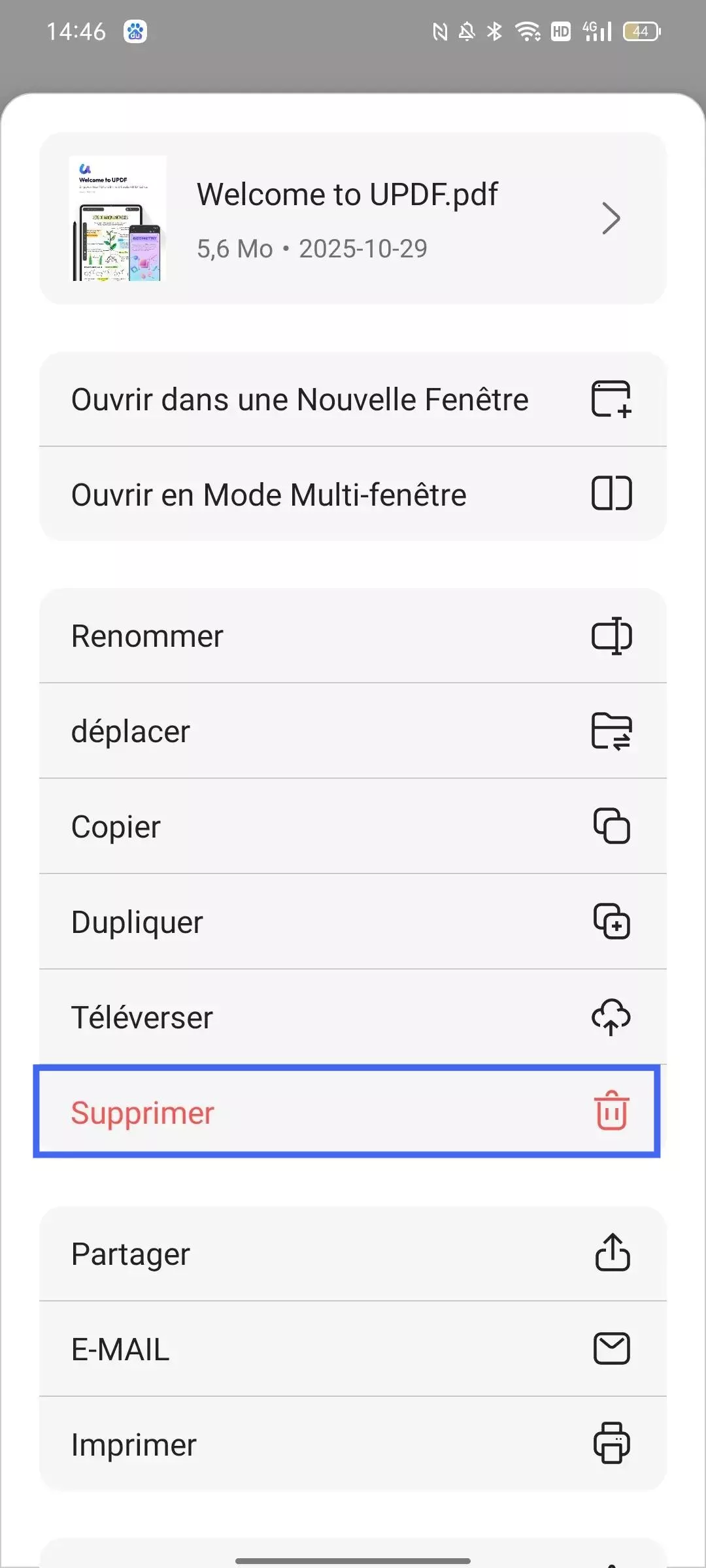Image resolution: width=706 pixels, height=1568 pixels.
Task: Select the move-to-folder icon beside déplacer
Action: pyautogui.click(x=612, y=731)
